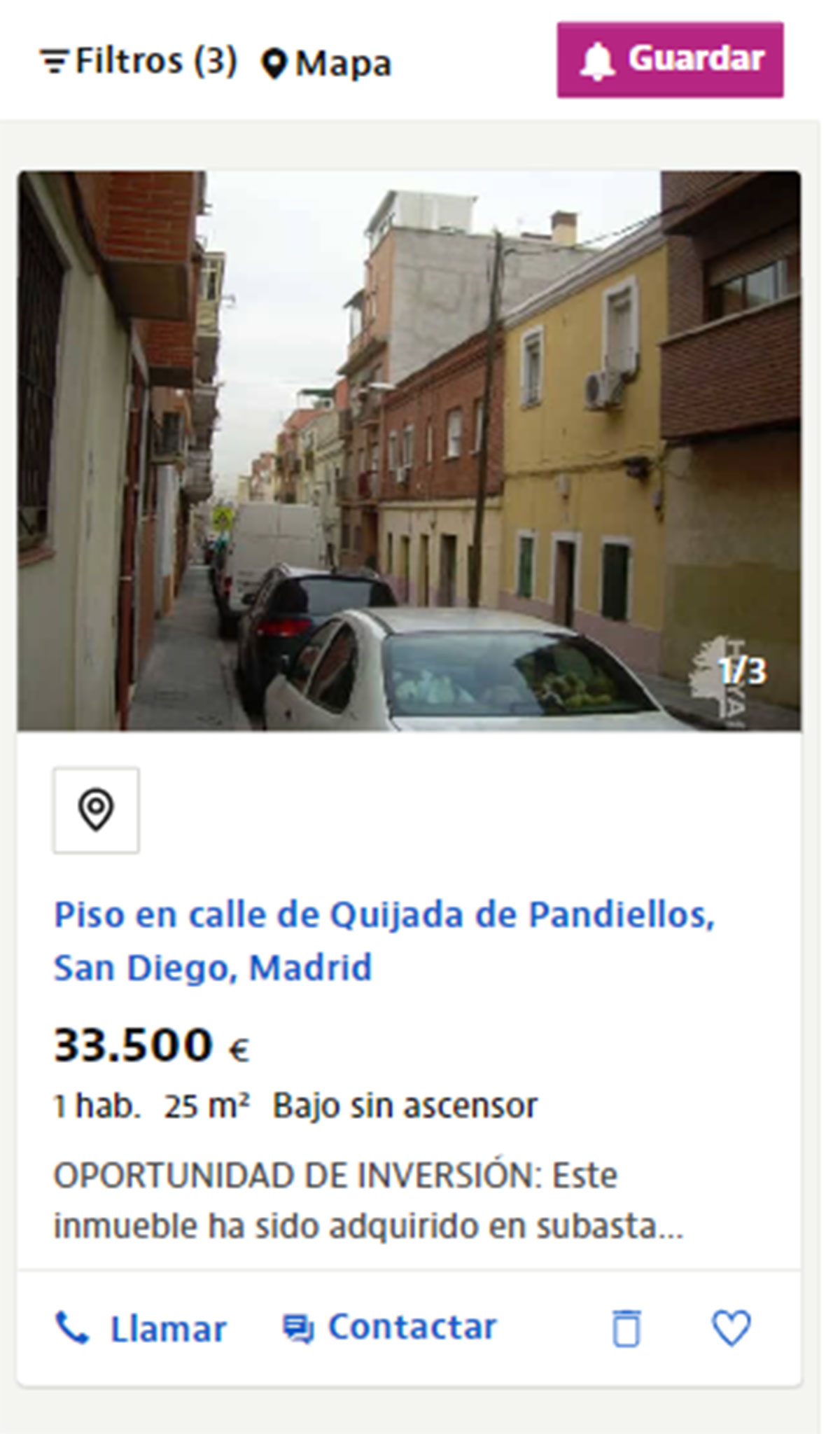This screenshot has width=840, height=1434.
Task: Message the advertiser via Contactar
Action: point(390,1327)
